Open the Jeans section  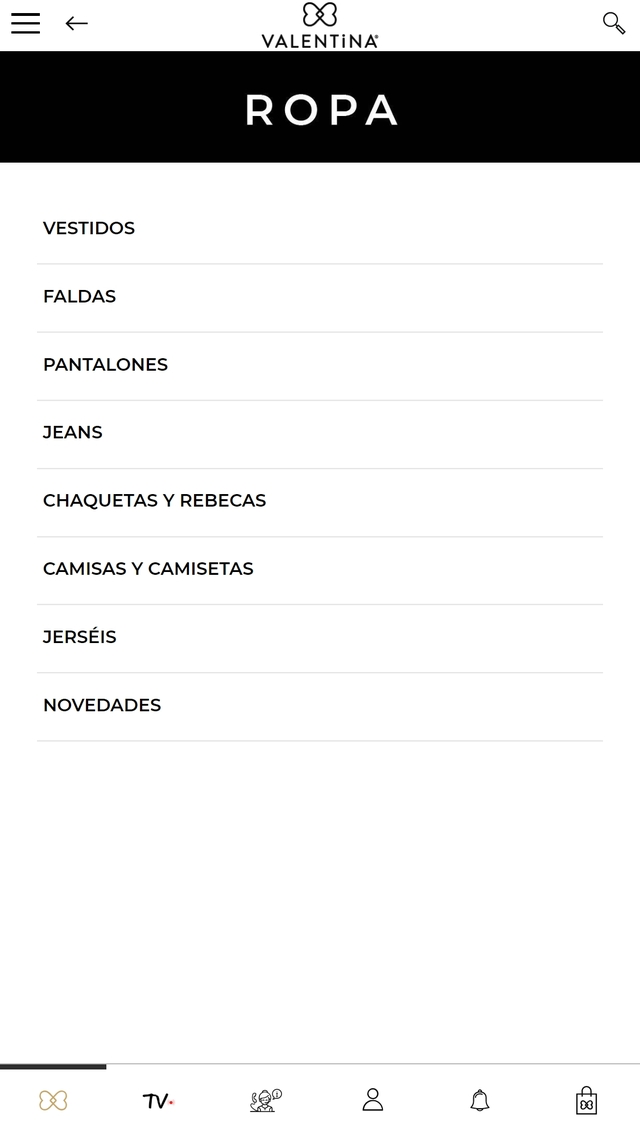(320, 434)
